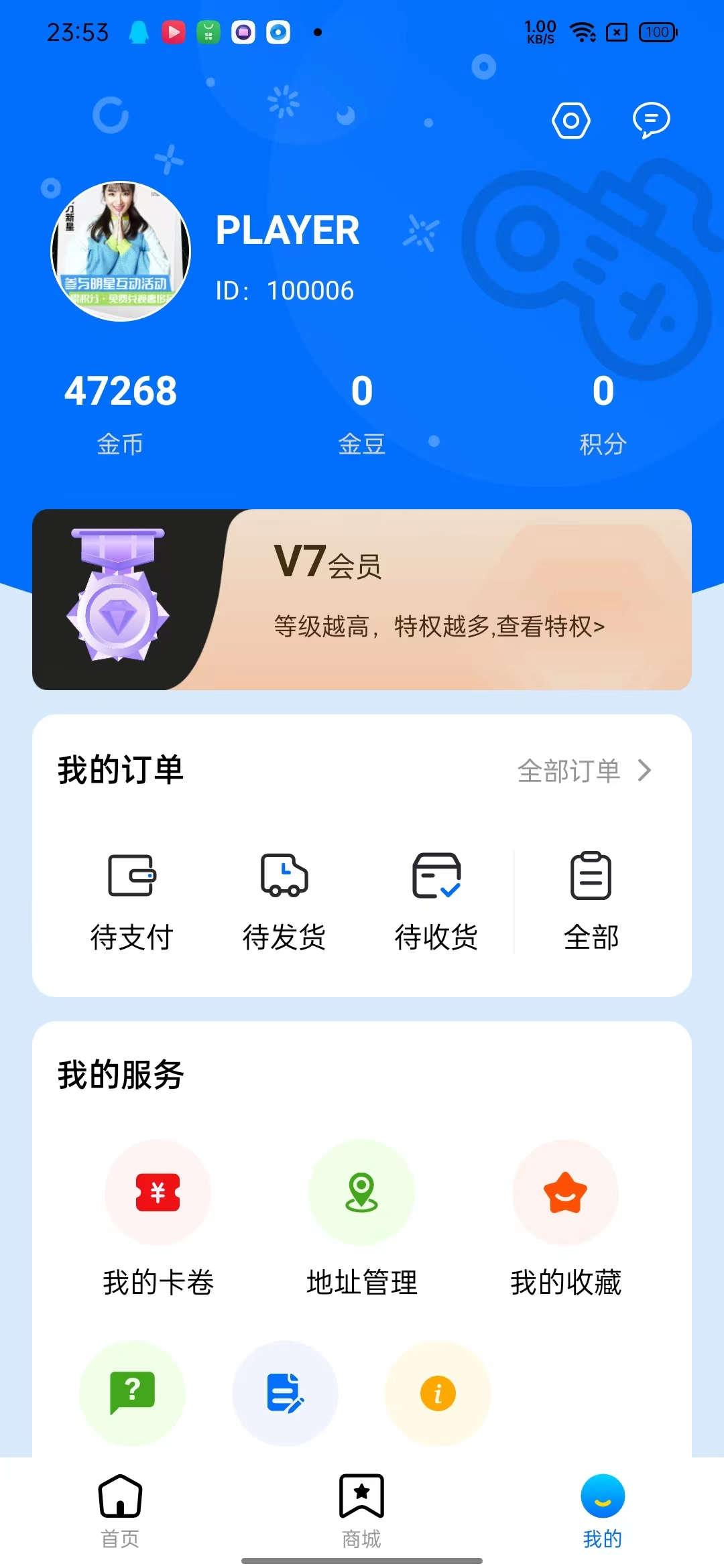Tap the PLAYER profile avatar
Viewport: 724px width, 1568px height.
pos(121,251)
